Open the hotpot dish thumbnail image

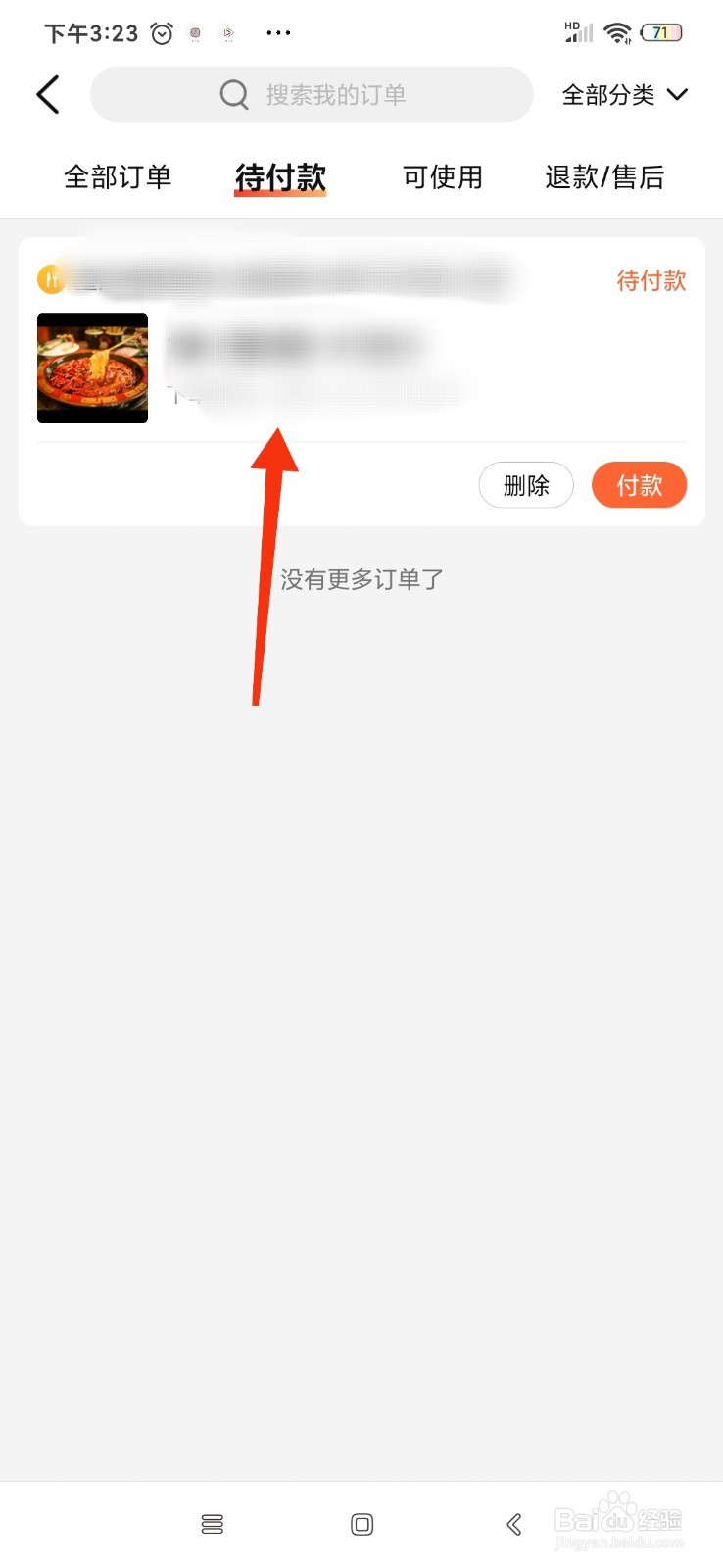[92, 367]
